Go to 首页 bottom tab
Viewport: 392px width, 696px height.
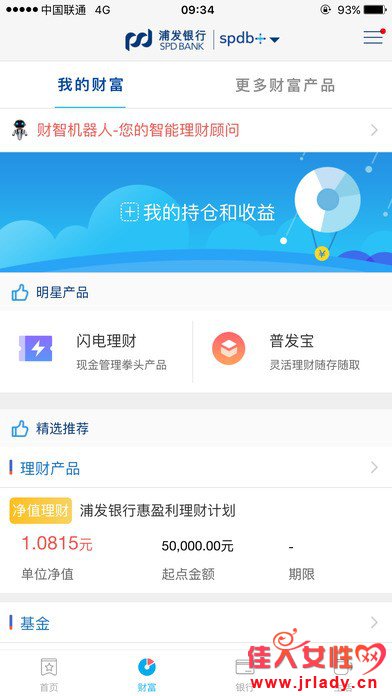[49, 675]
